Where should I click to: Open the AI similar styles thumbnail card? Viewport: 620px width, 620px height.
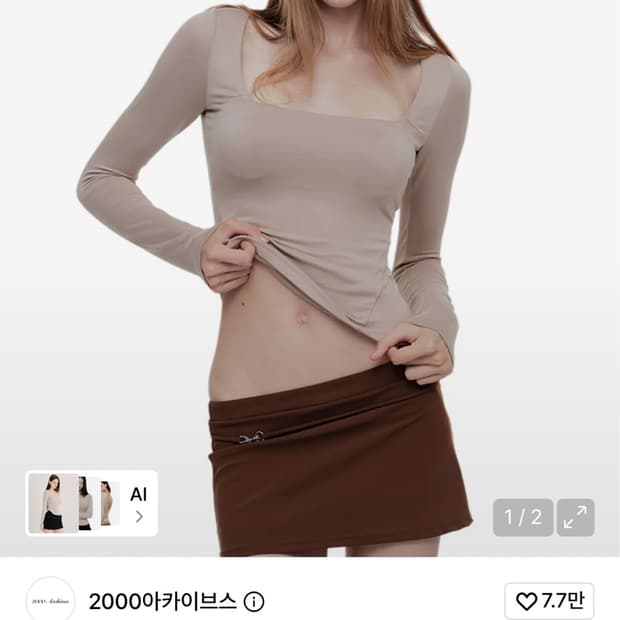(x=92, y=503)
